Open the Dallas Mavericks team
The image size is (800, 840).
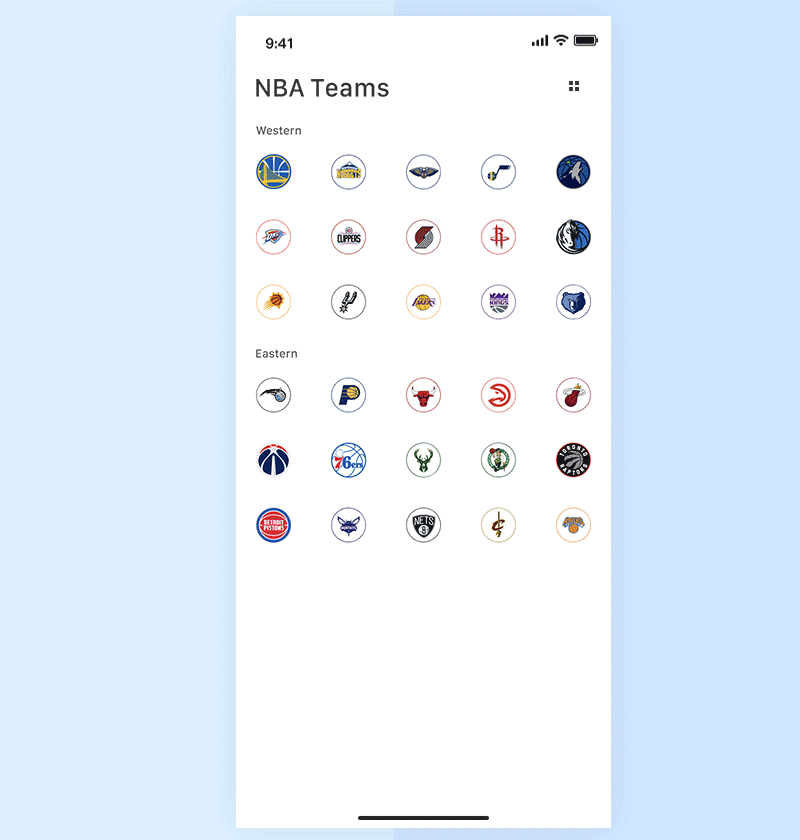coord(573,237)
